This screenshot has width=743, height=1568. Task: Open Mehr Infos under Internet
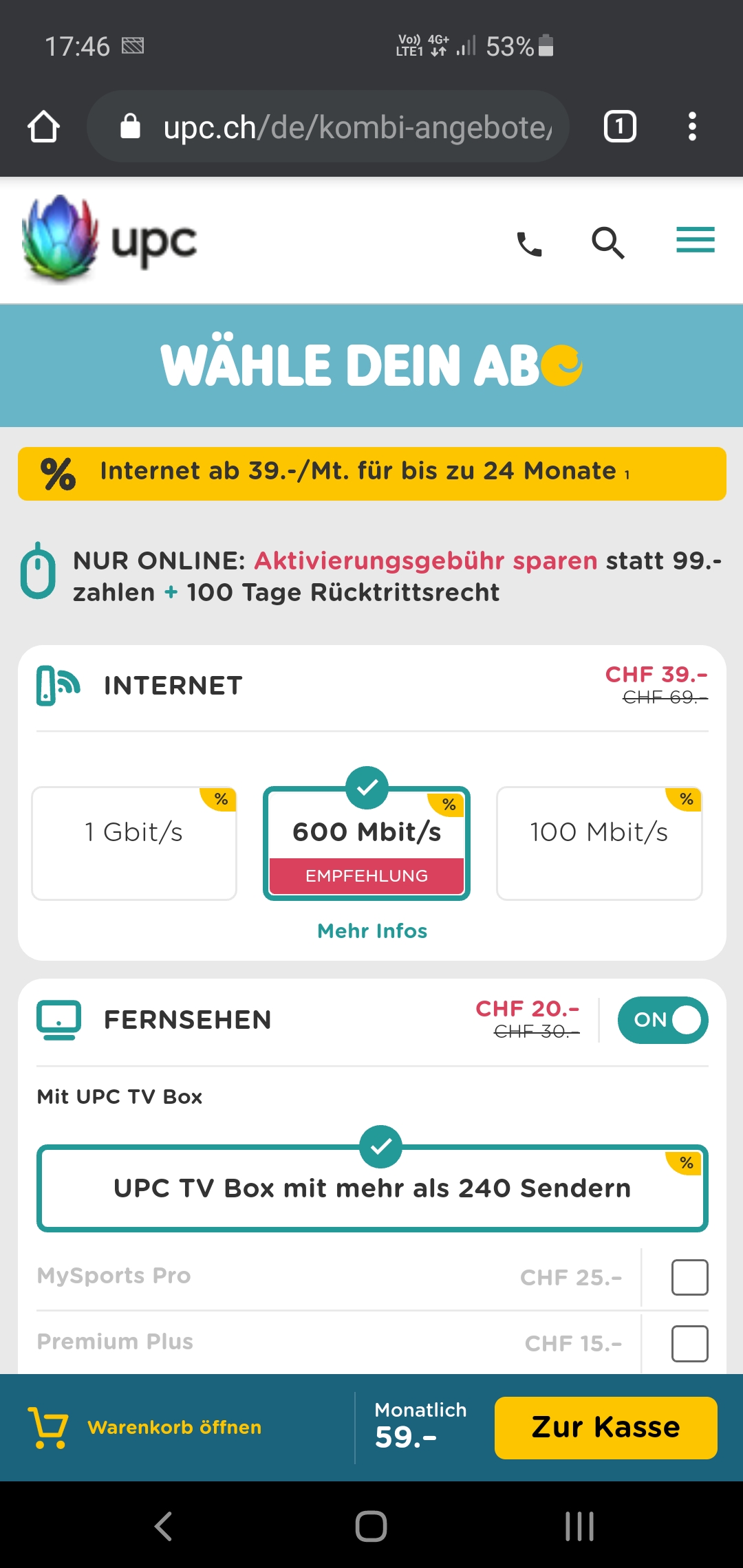point(372,930)
